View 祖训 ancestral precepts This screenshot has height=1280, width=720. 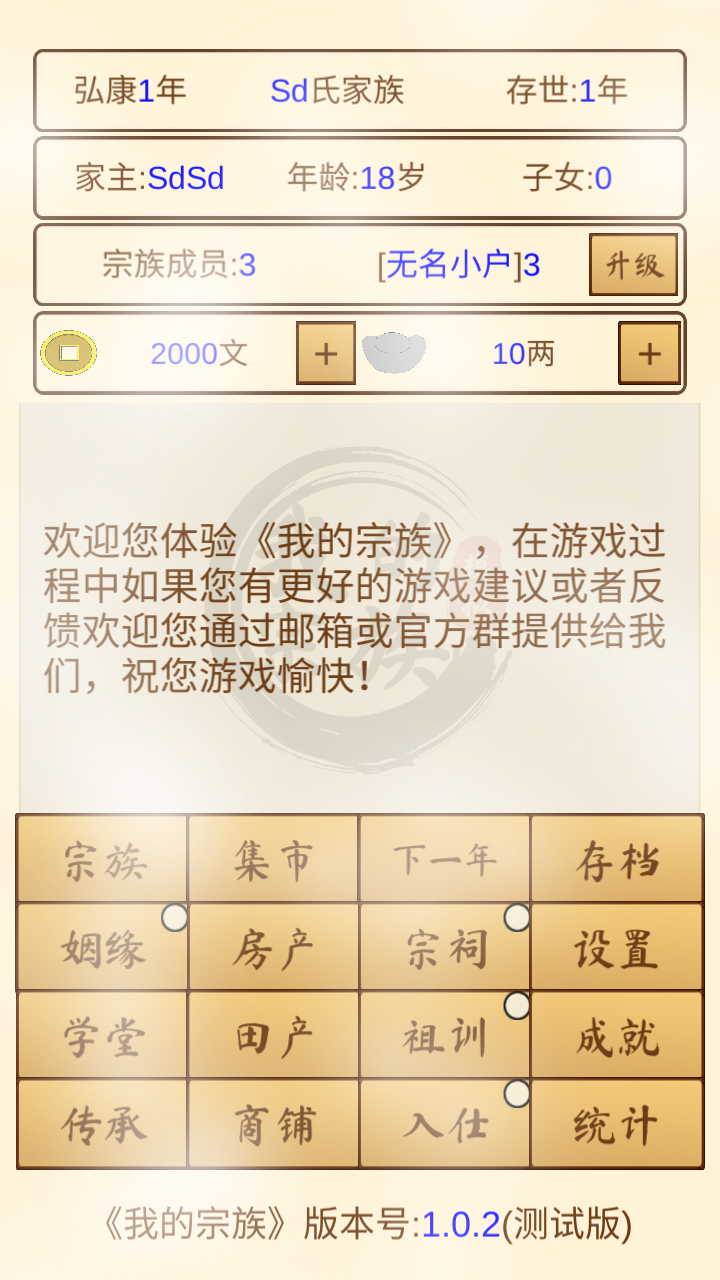tap(445, 1036)
